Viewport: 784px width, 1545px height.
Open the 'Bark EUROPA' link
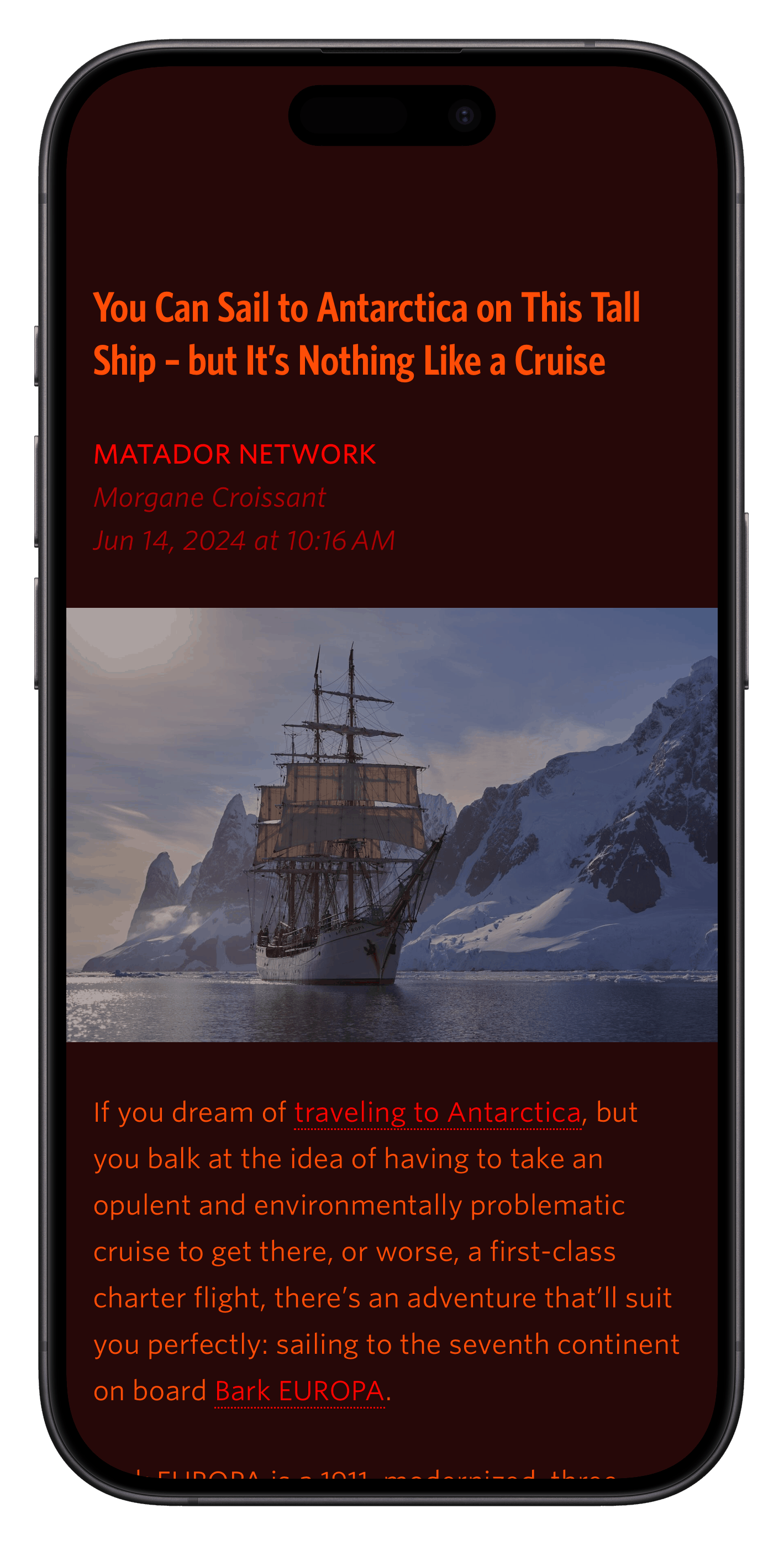[299, 1391]
